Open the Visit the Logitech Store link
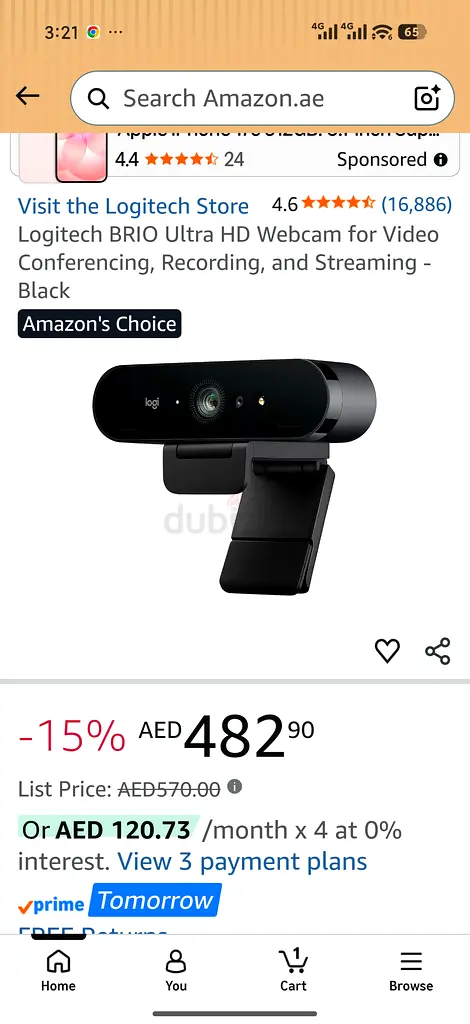 (133, 206)
